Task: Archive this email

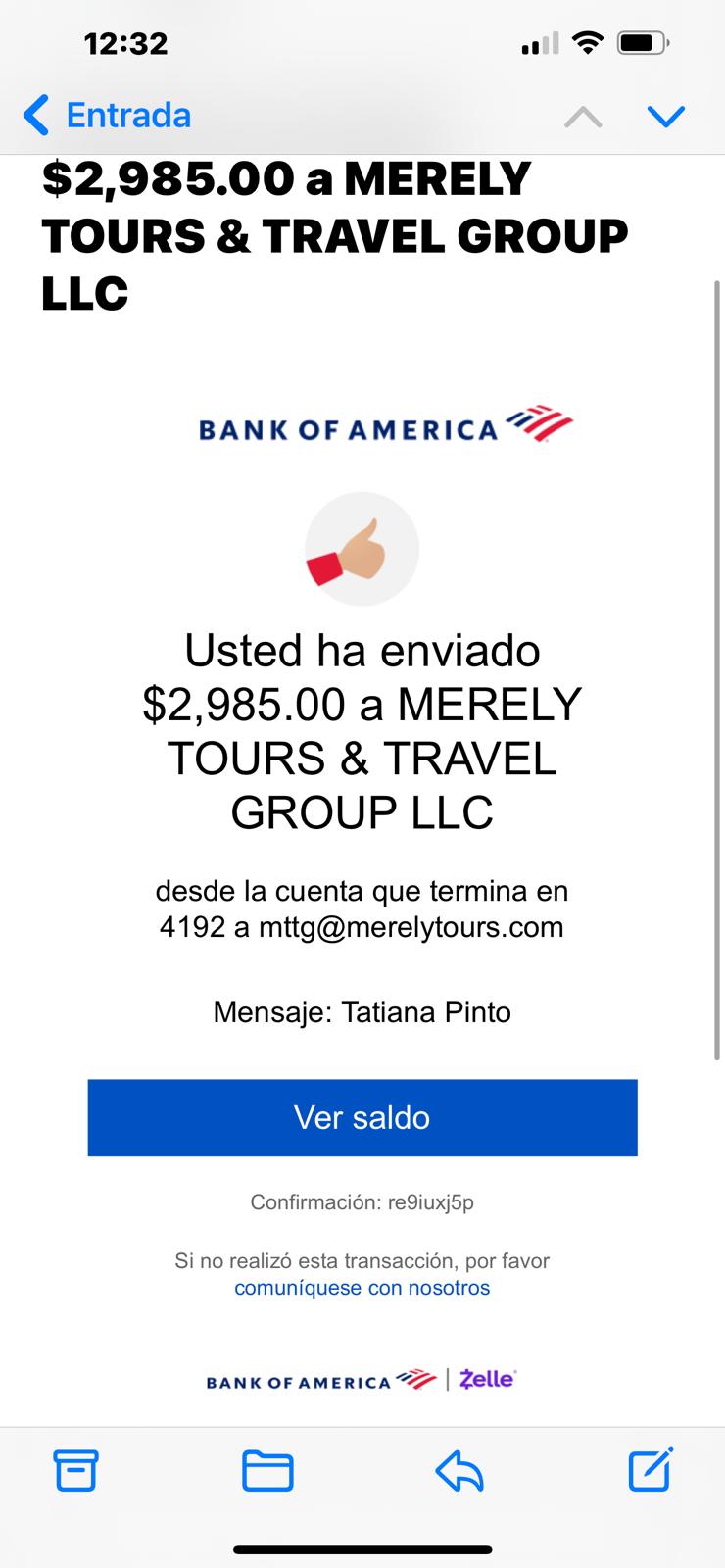Action: 75,1470
